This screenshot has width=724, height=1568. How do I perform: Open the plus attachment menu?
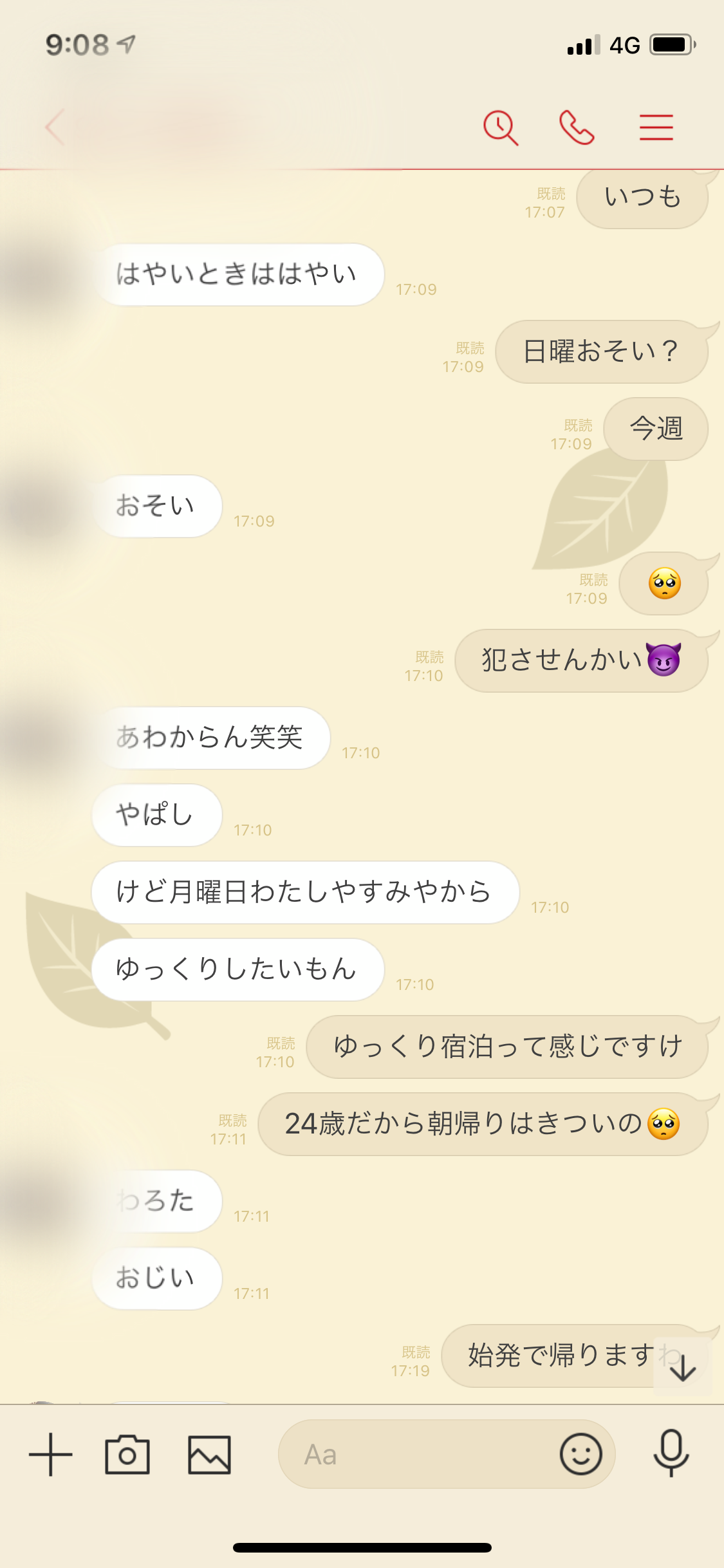click(51, 1454)
